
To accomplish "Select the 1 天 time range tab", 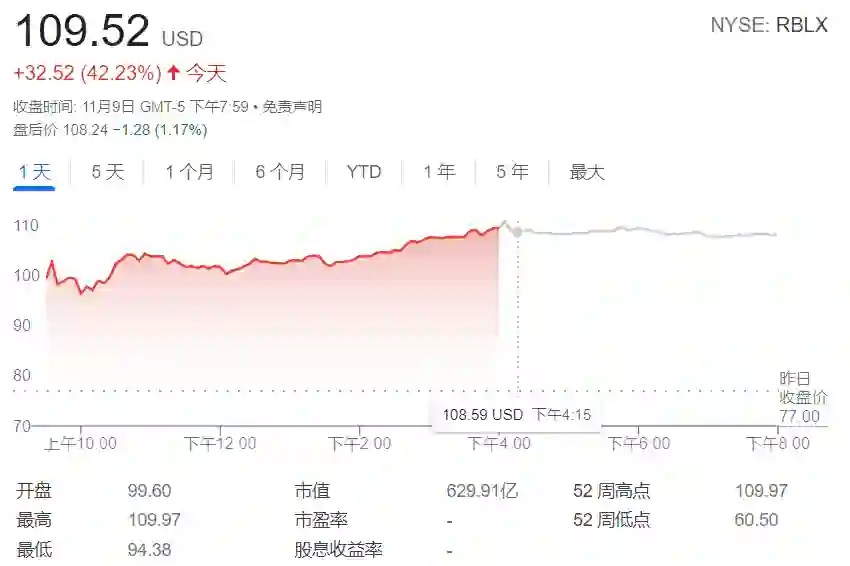I will coord(34,172).
